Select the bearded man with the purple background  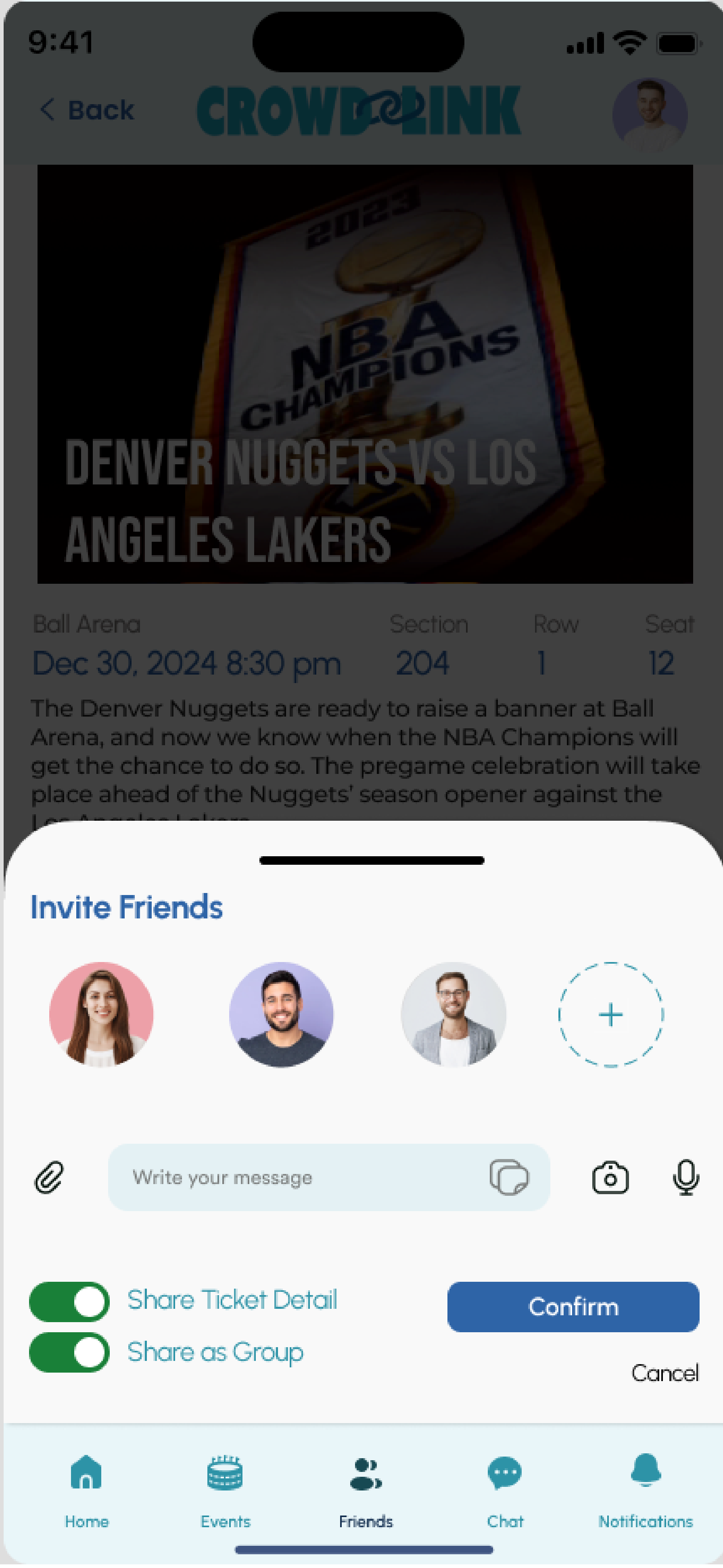[281, 1015]
